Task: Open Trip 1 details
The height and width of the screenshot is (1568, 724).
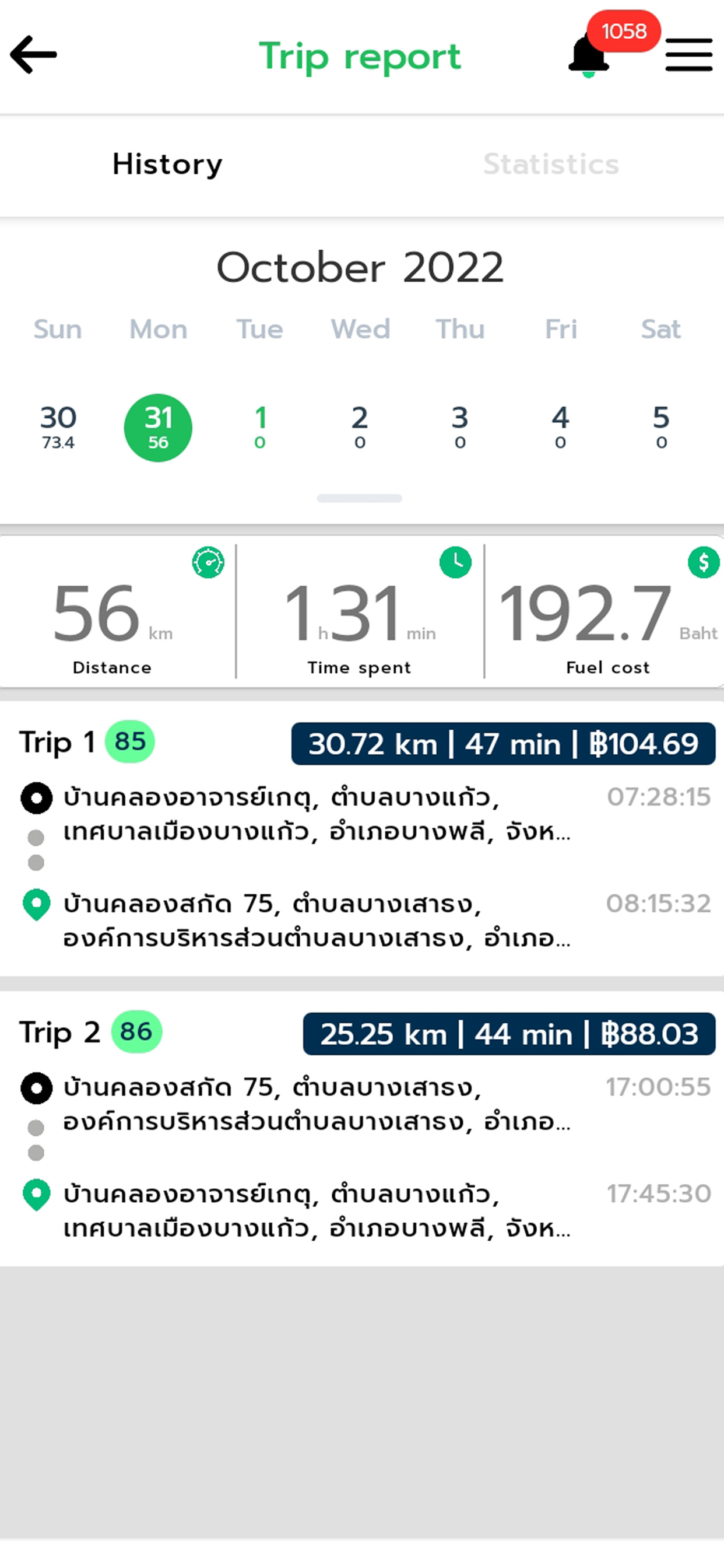Action: [x=362, y=839]
